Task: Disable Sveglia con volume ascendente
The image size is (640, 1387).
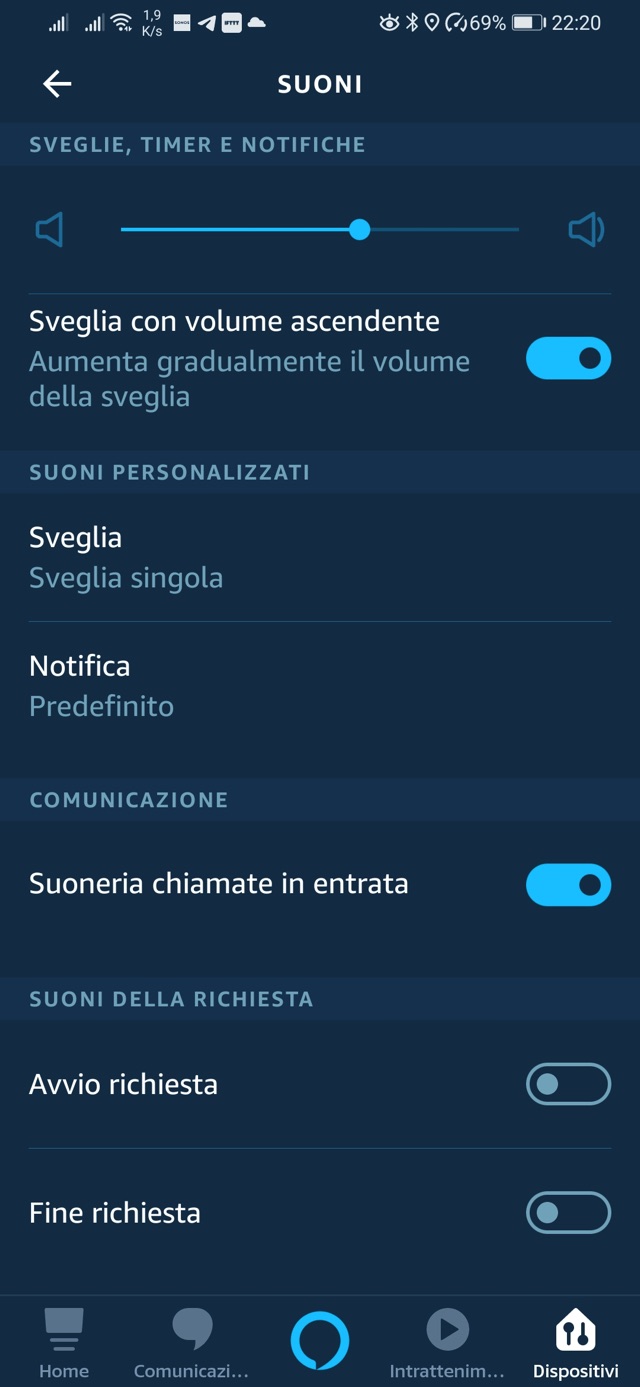Action: pos(568,358)
